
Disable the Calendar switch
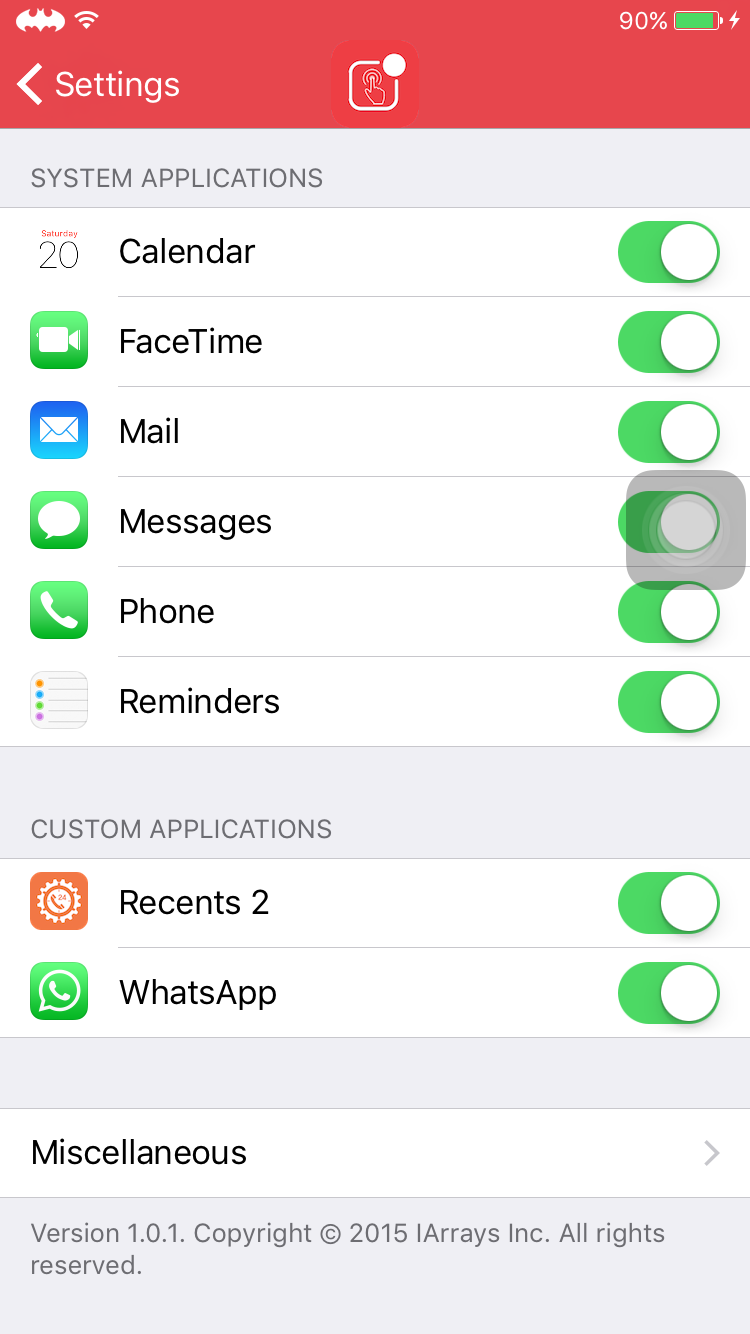(x=669, y=252)
